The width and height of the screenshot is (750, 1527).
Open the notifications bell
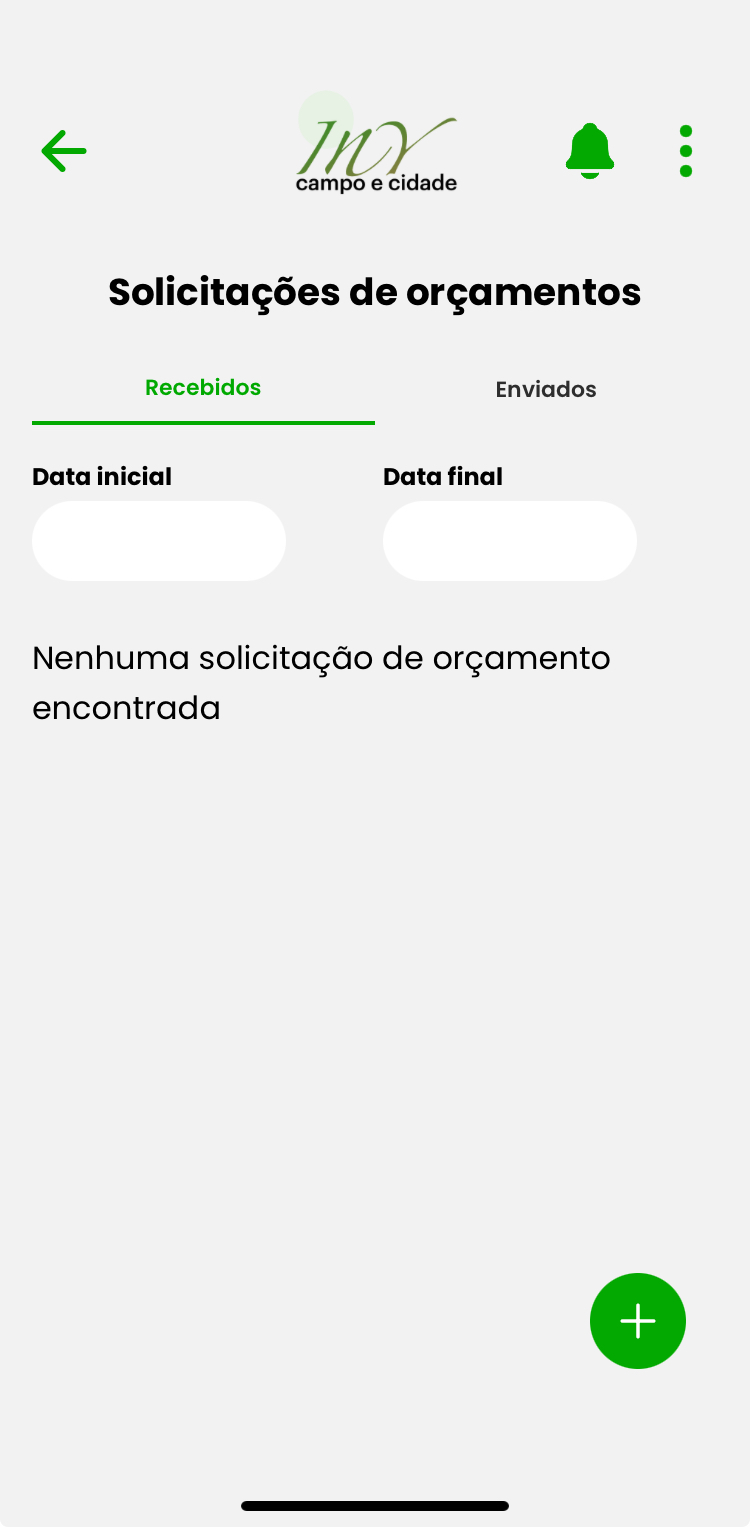pos(590,151)
